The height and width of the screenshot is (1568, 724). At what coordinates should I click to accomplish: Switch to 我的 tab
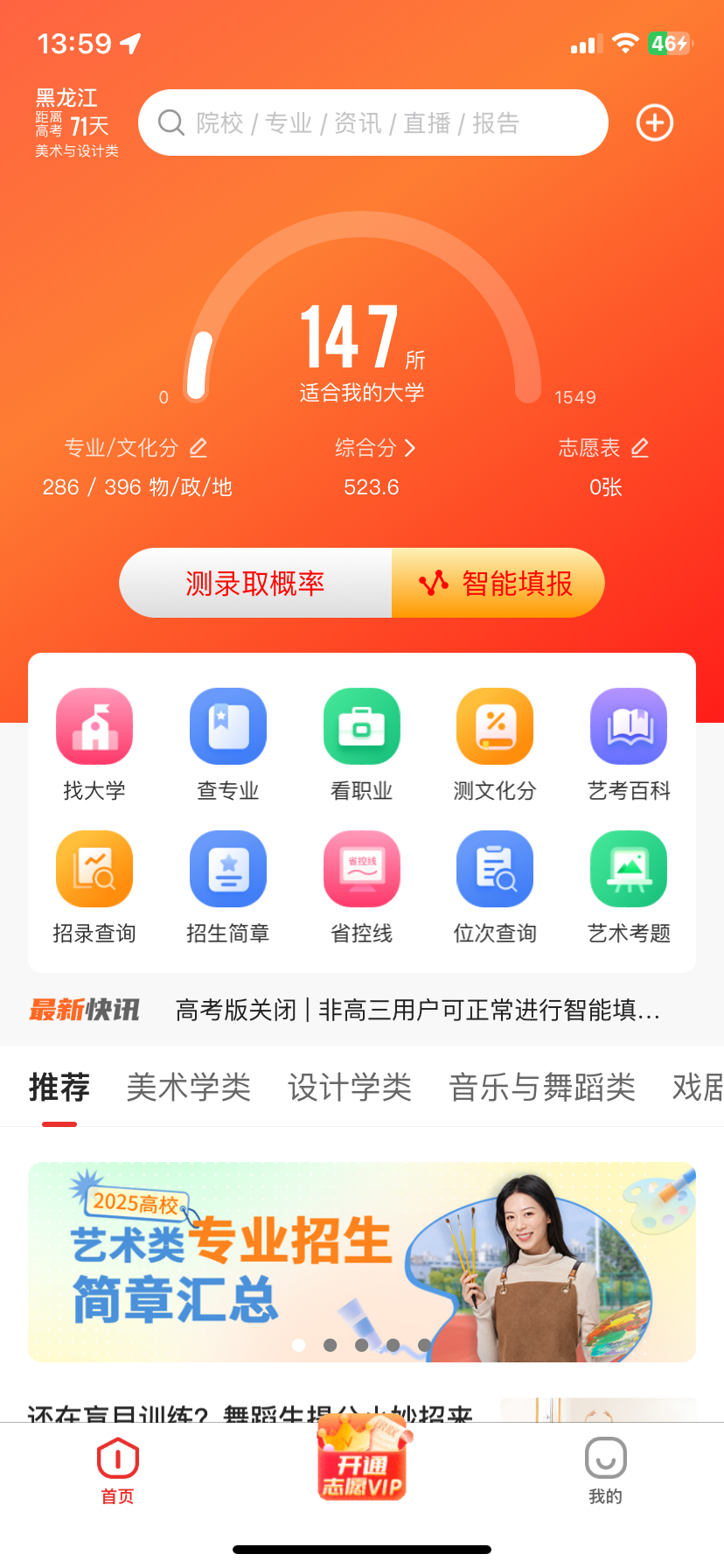coord(605,1470)
